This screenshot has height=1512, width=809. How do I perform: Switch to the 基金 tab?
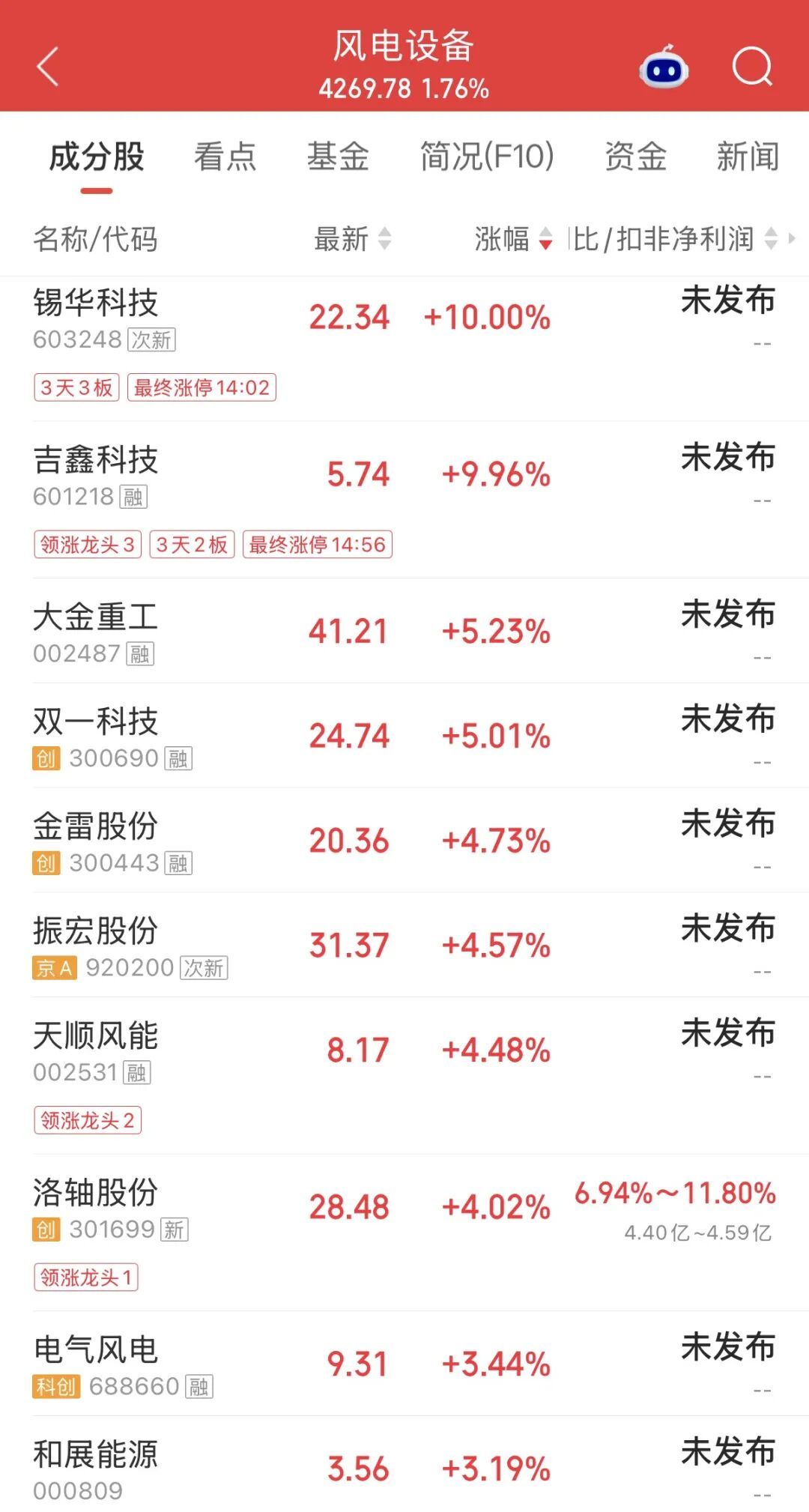(x=338, y=157)
